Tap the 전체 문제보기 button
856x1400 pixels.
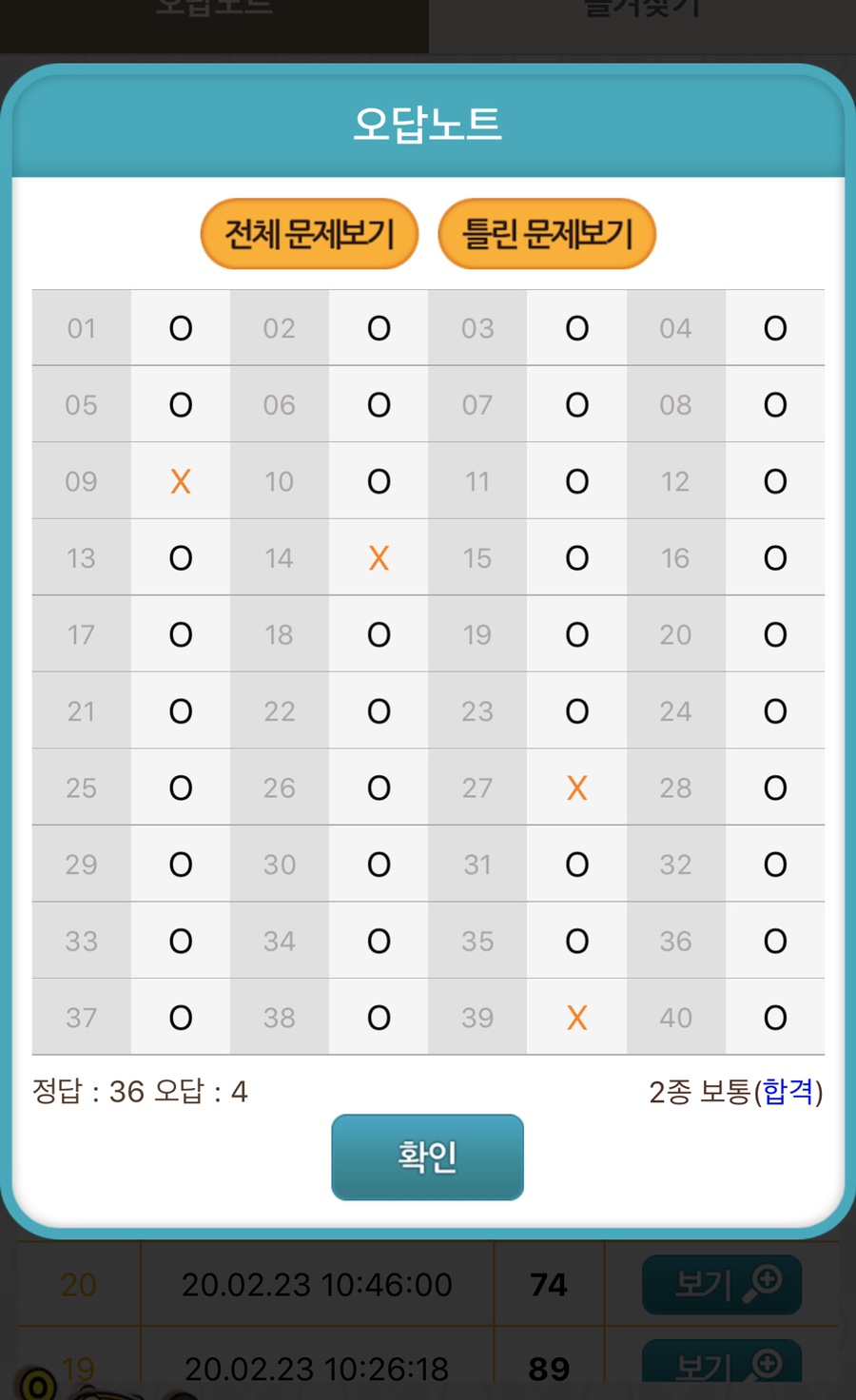(309, 234)
